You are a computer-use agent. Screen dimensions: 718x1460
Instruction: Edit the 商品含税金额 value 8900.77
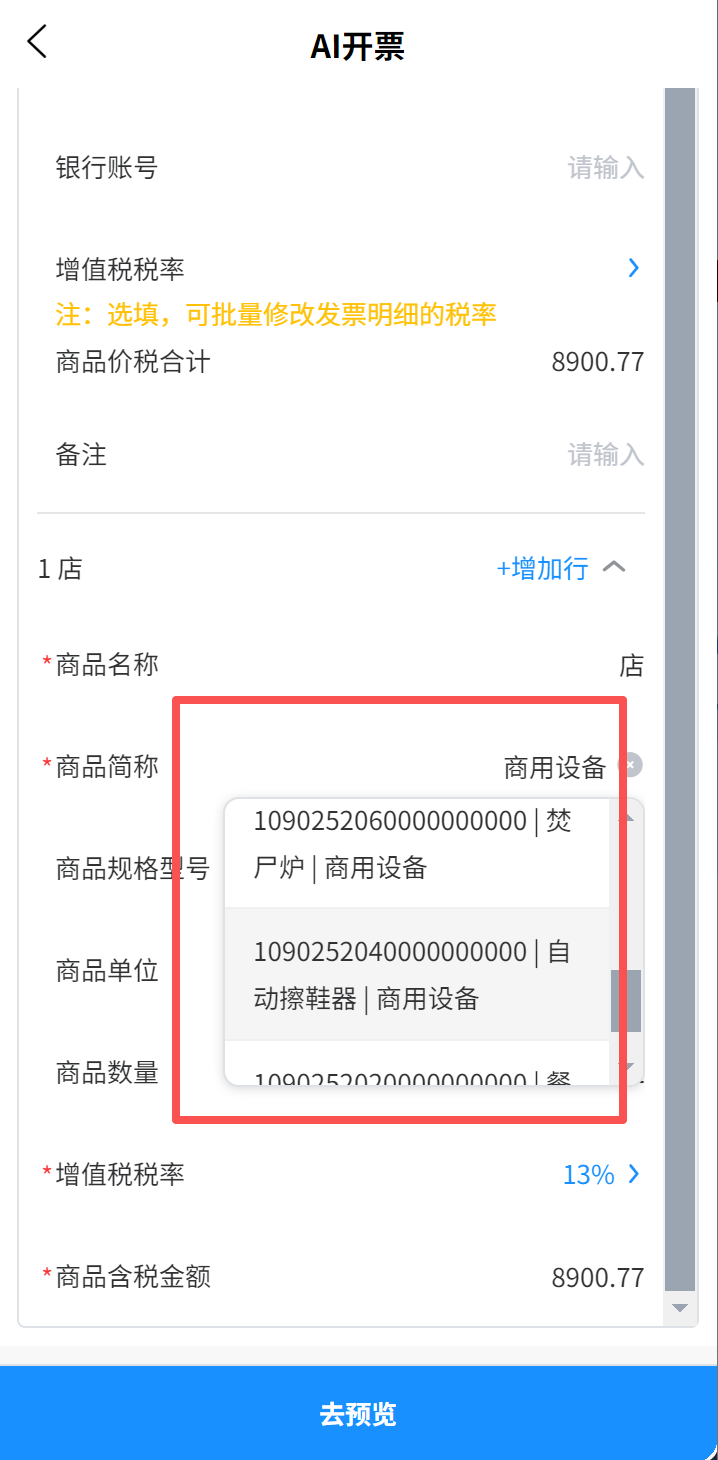coord(598,1277)
